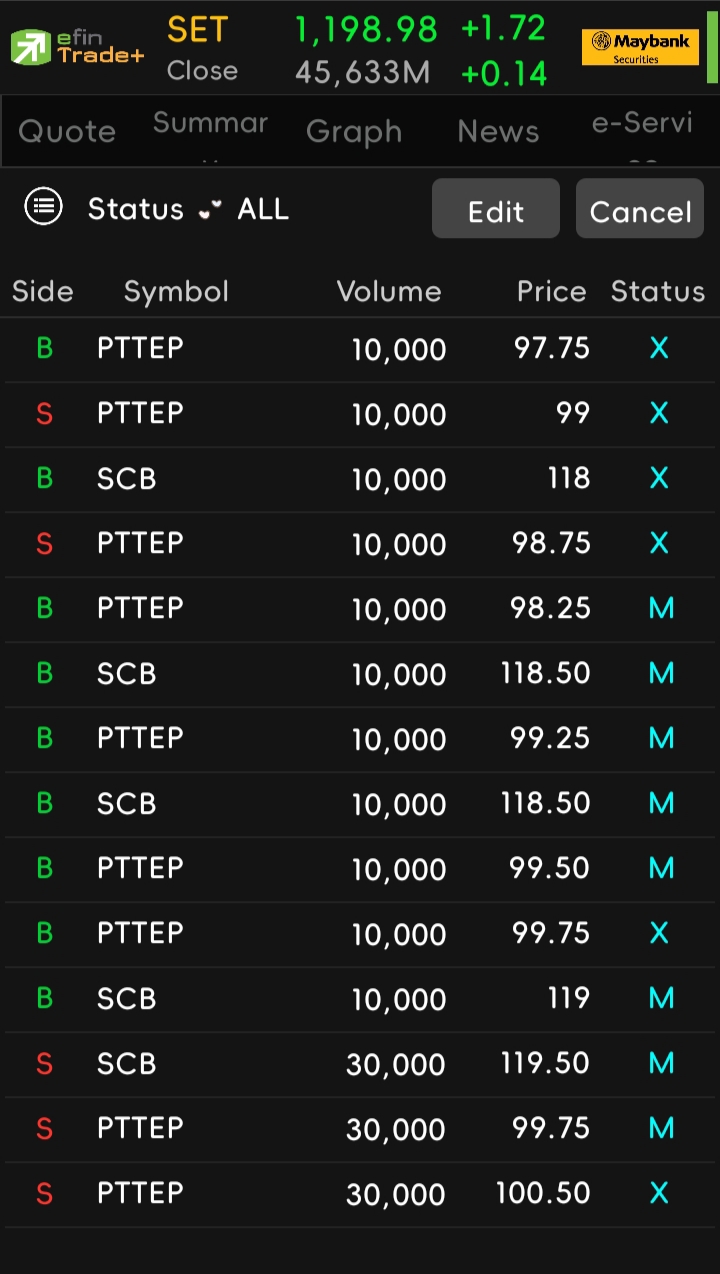
Task: Open the PTTEP buy order at 97.75
Action: coord(360,349)
